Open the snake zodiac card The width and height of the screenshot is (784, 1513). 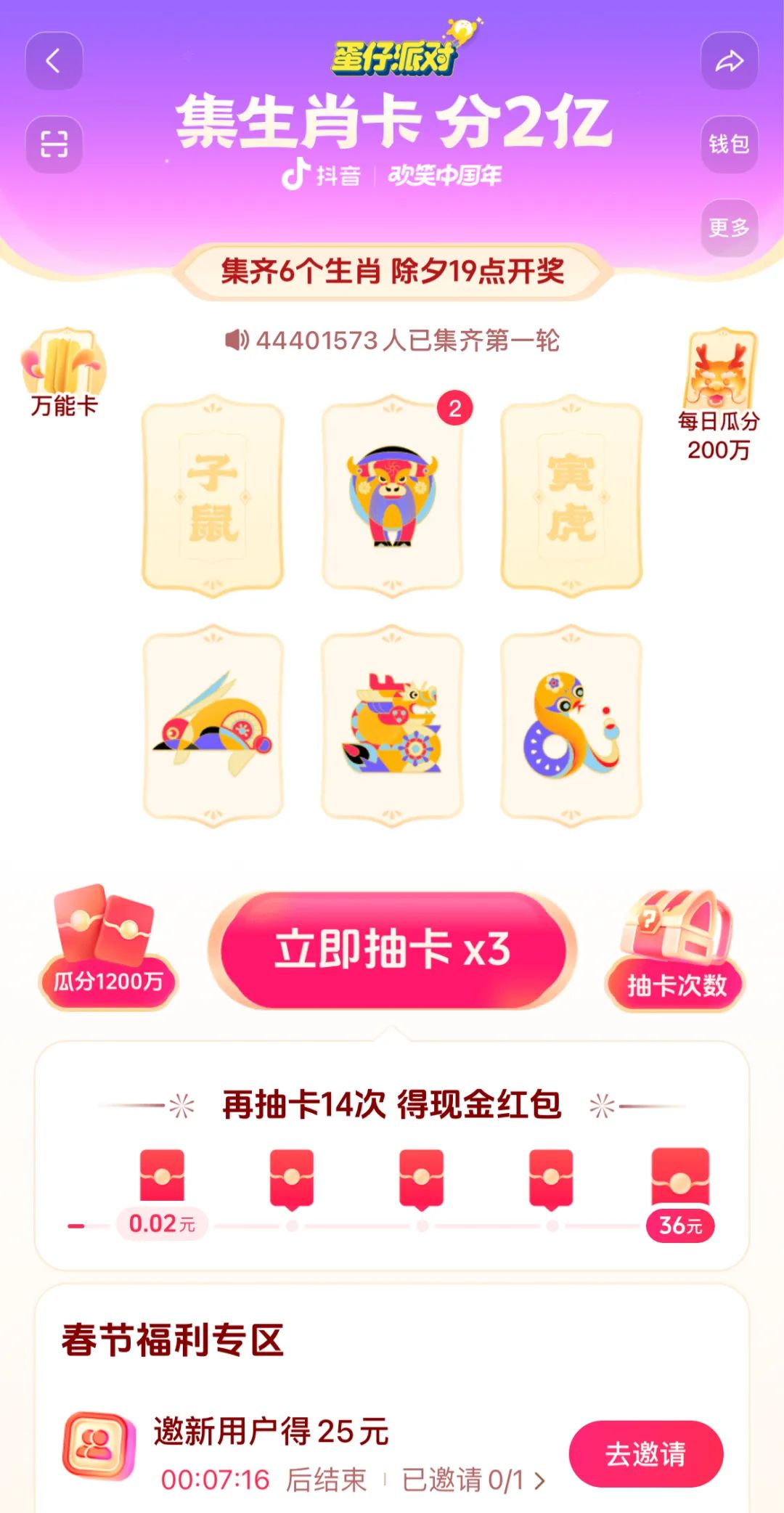pyautogui.click(x=571, y=725)
